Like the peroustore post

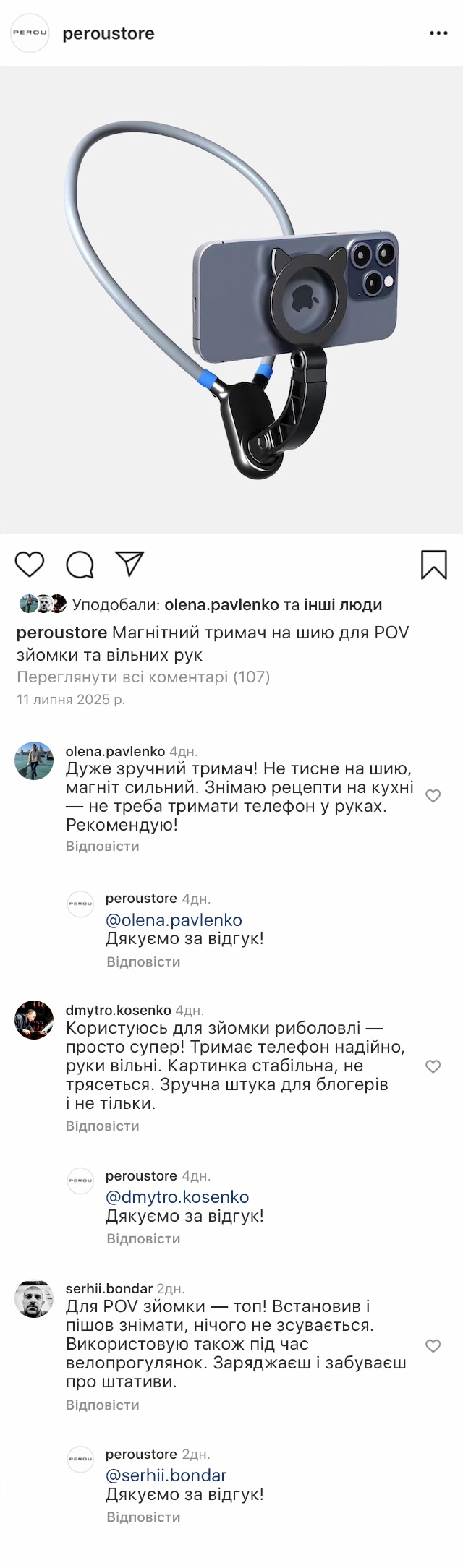[30, 565]
